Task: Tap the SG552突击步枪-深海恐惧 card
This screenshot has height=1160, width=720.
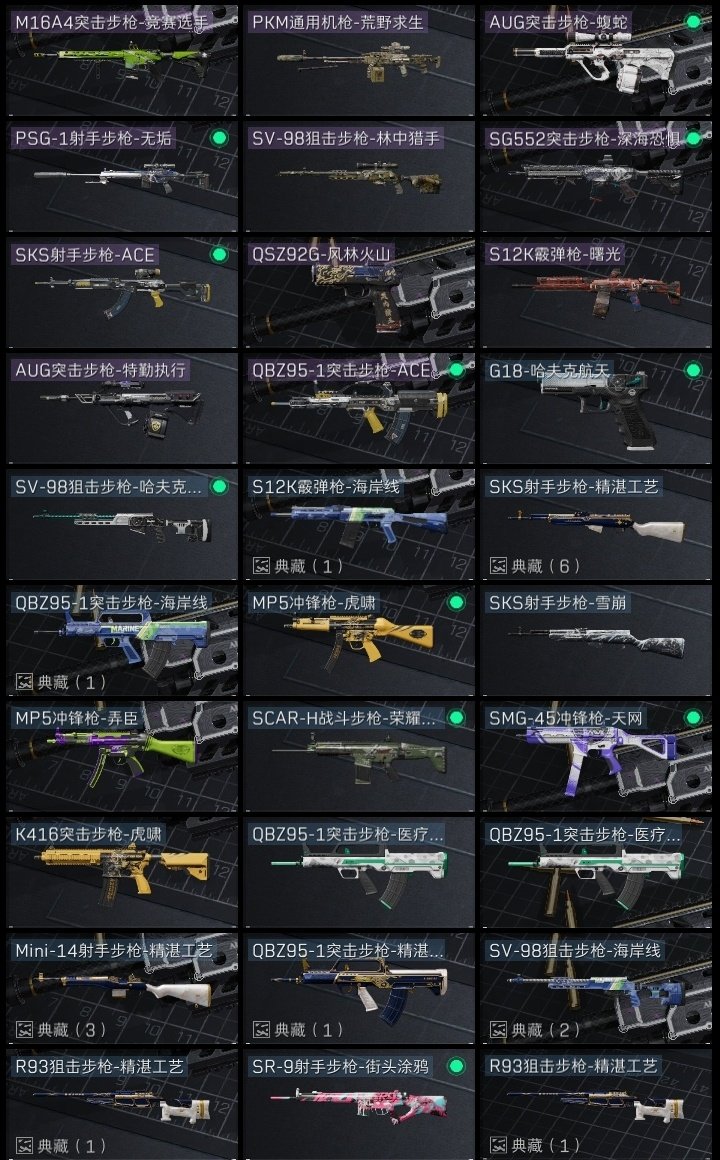Action: [x=596, y=174]
